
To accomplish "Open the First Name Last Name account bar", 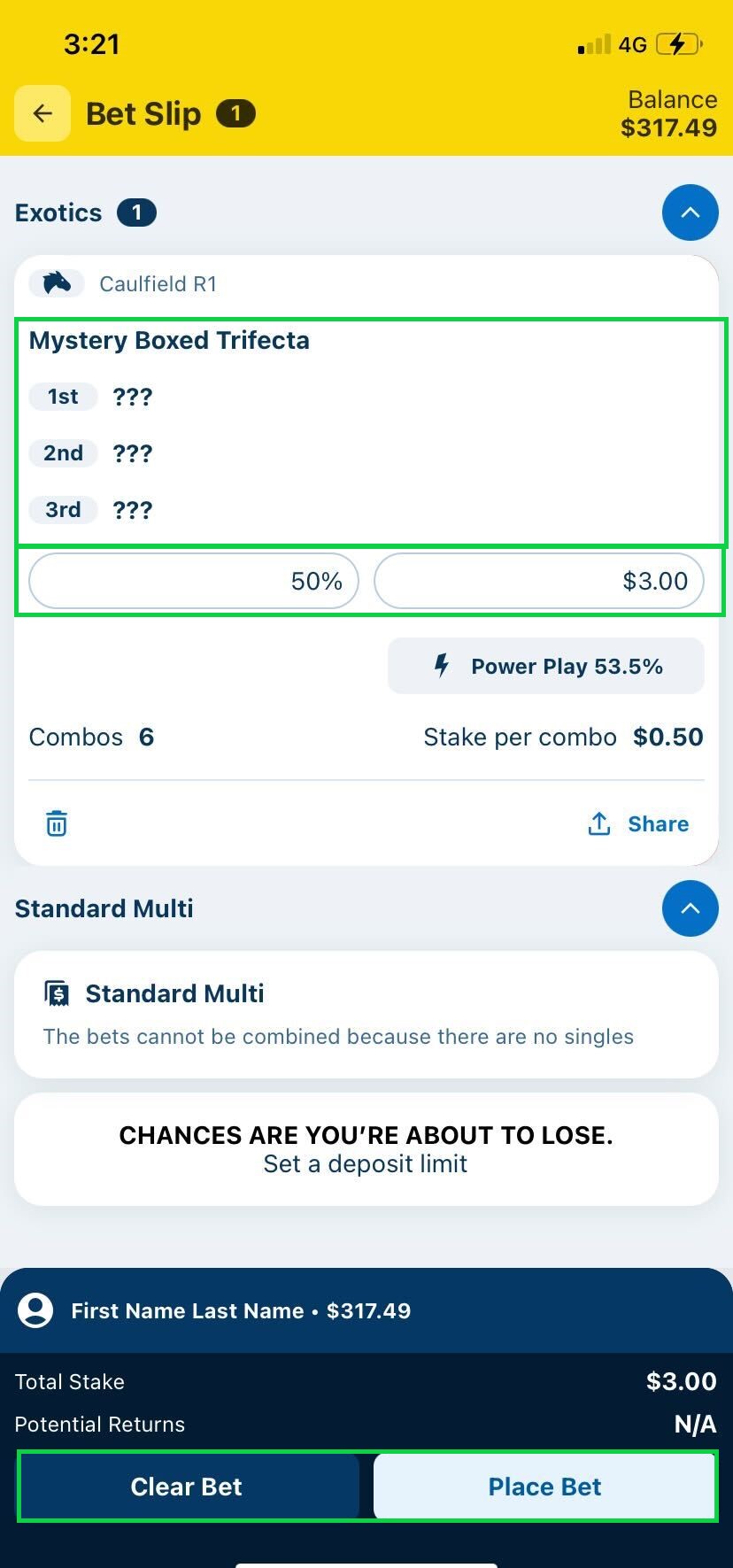I will [241, 1310].
